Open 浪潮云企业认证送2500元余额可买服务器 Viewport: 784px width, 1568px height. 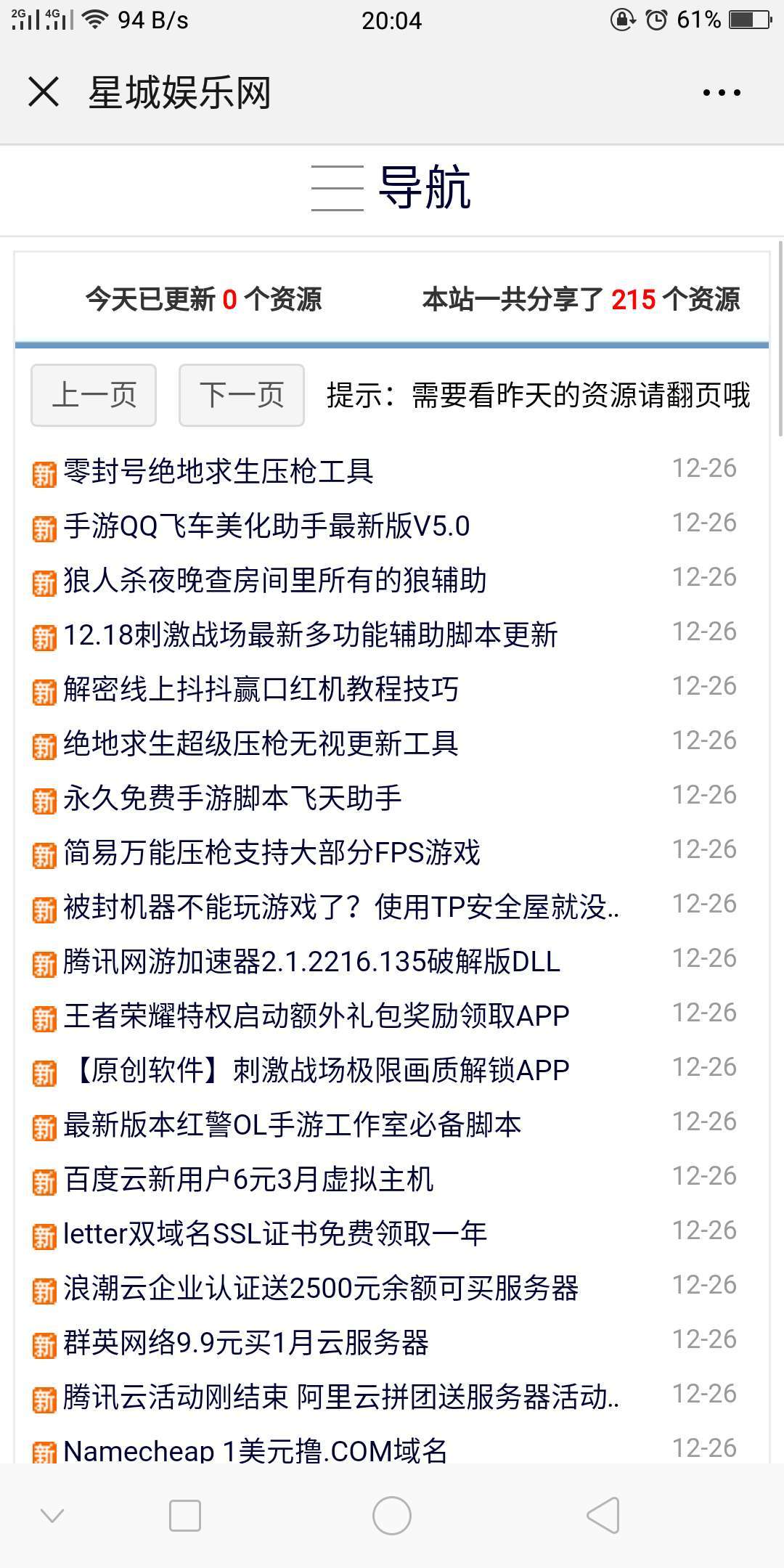320,1288
